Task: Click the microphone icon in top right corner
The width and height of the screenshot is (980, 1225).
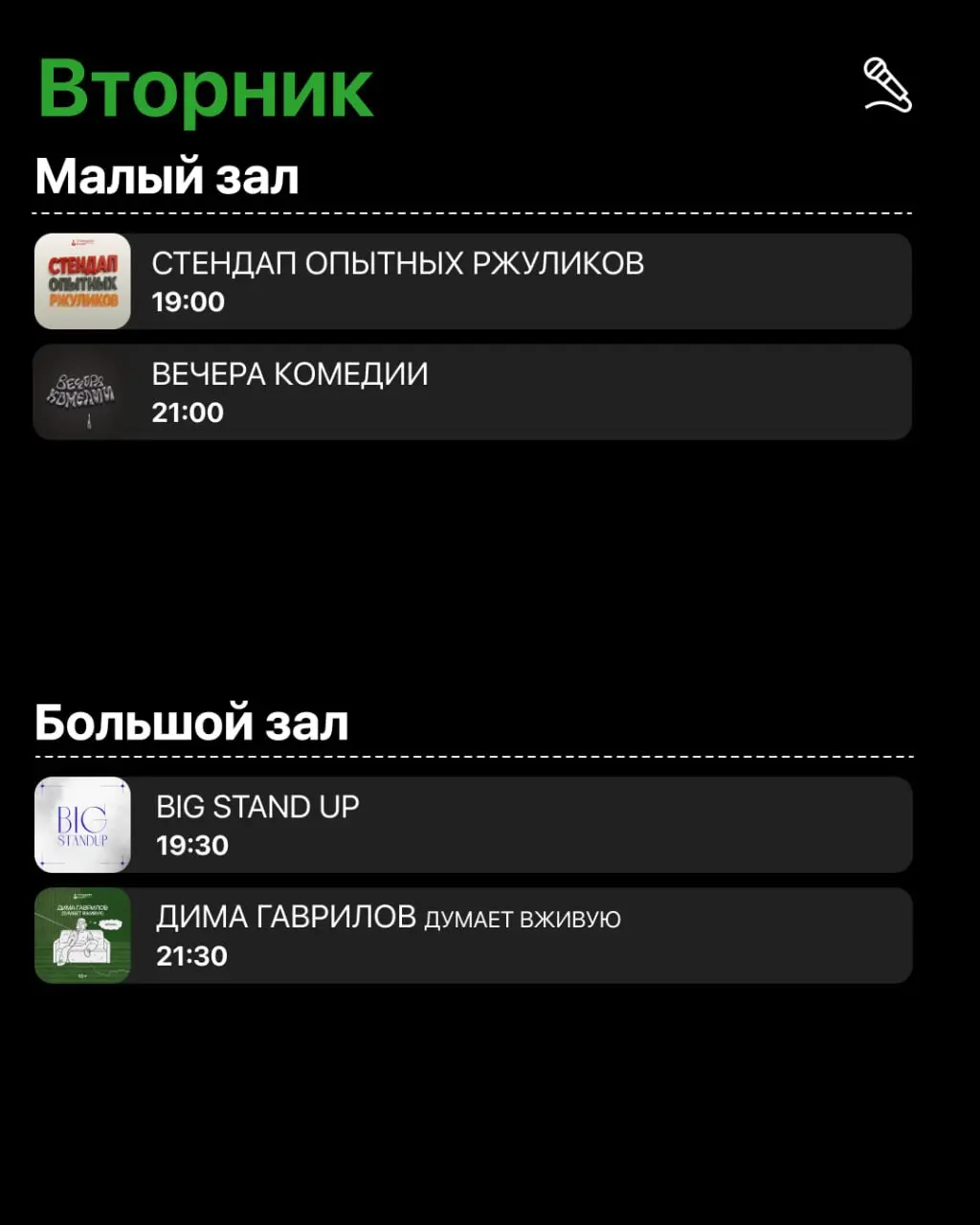Action: pos(888,84)
